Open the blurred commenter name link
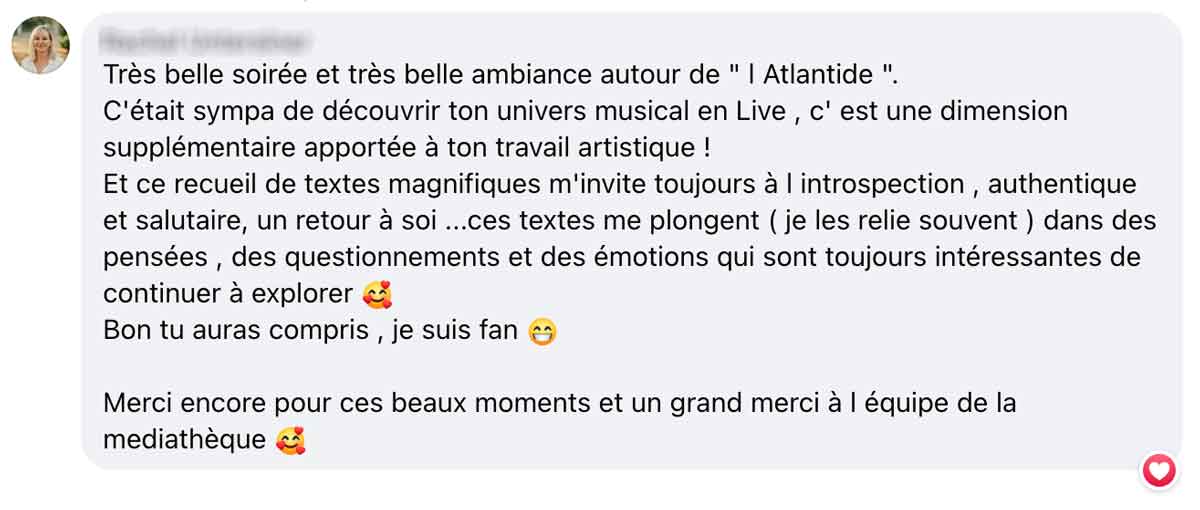Image resolution: width=1200 pixels, height=510 pixels. [x=203, y=41]
